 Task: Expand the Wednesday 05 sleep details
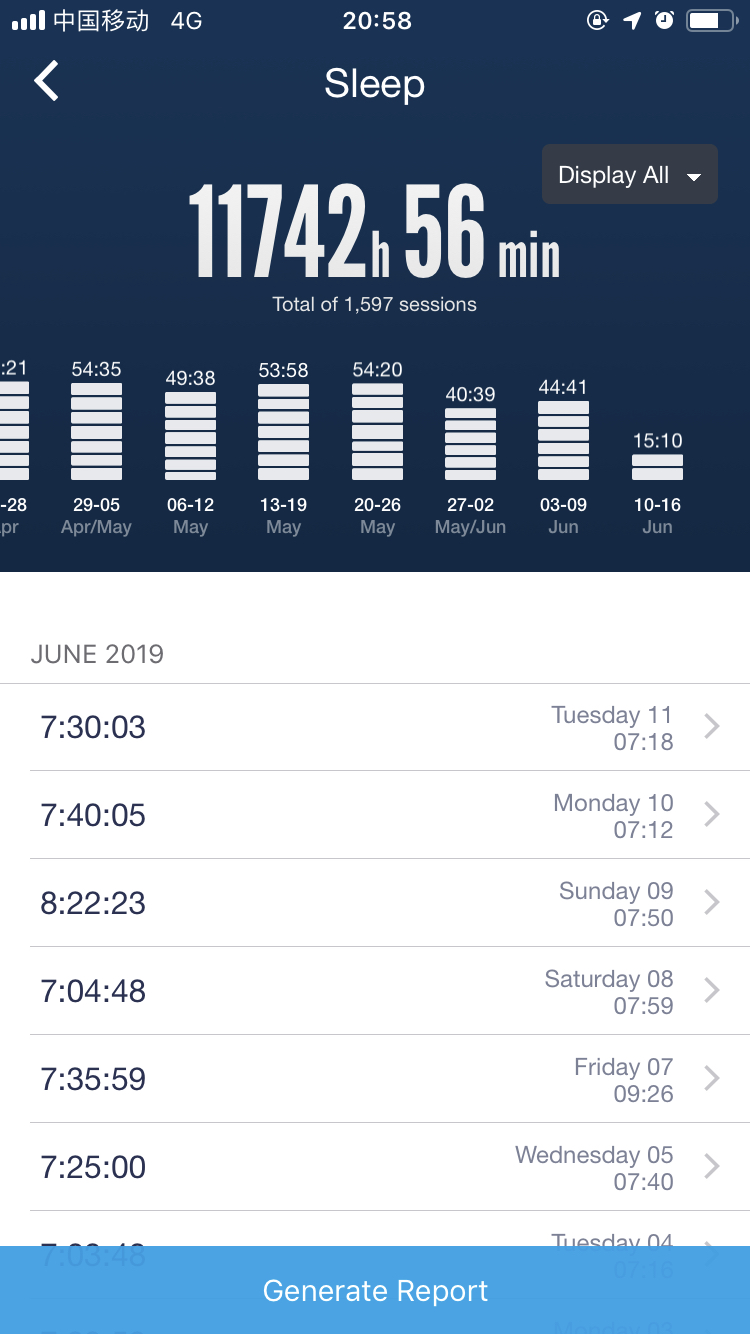pyautogui.click(x=712, y=1167)
